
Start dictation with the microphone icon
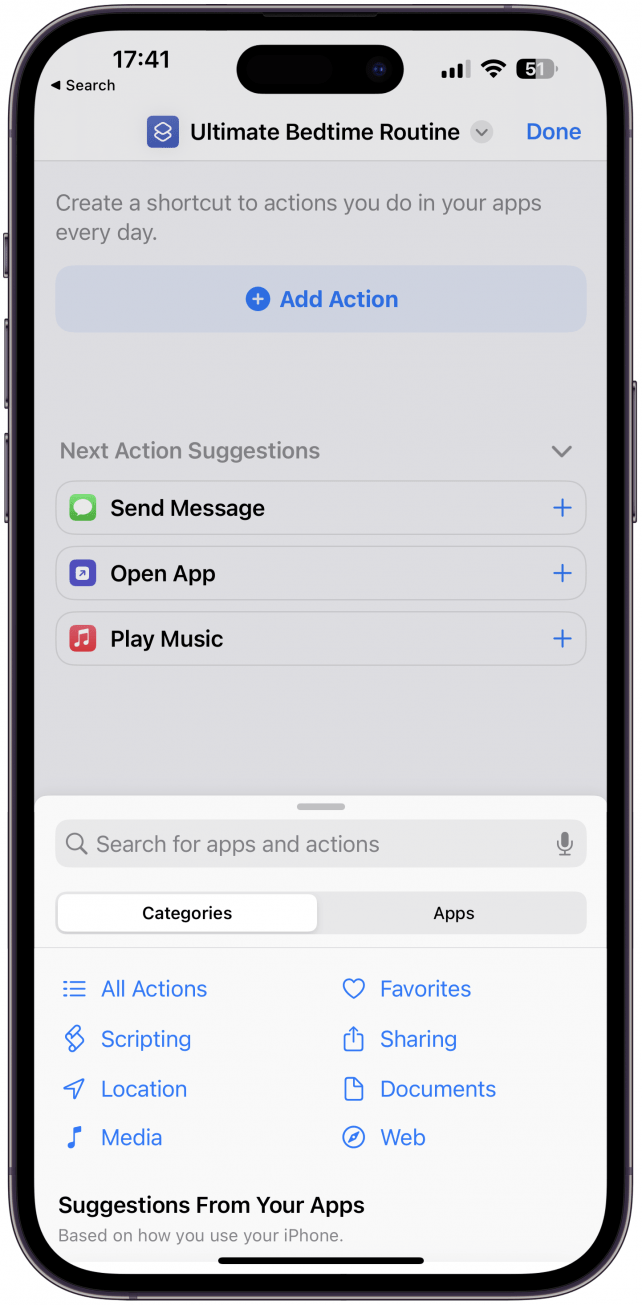pyautogui.click(x=565, y=844)
